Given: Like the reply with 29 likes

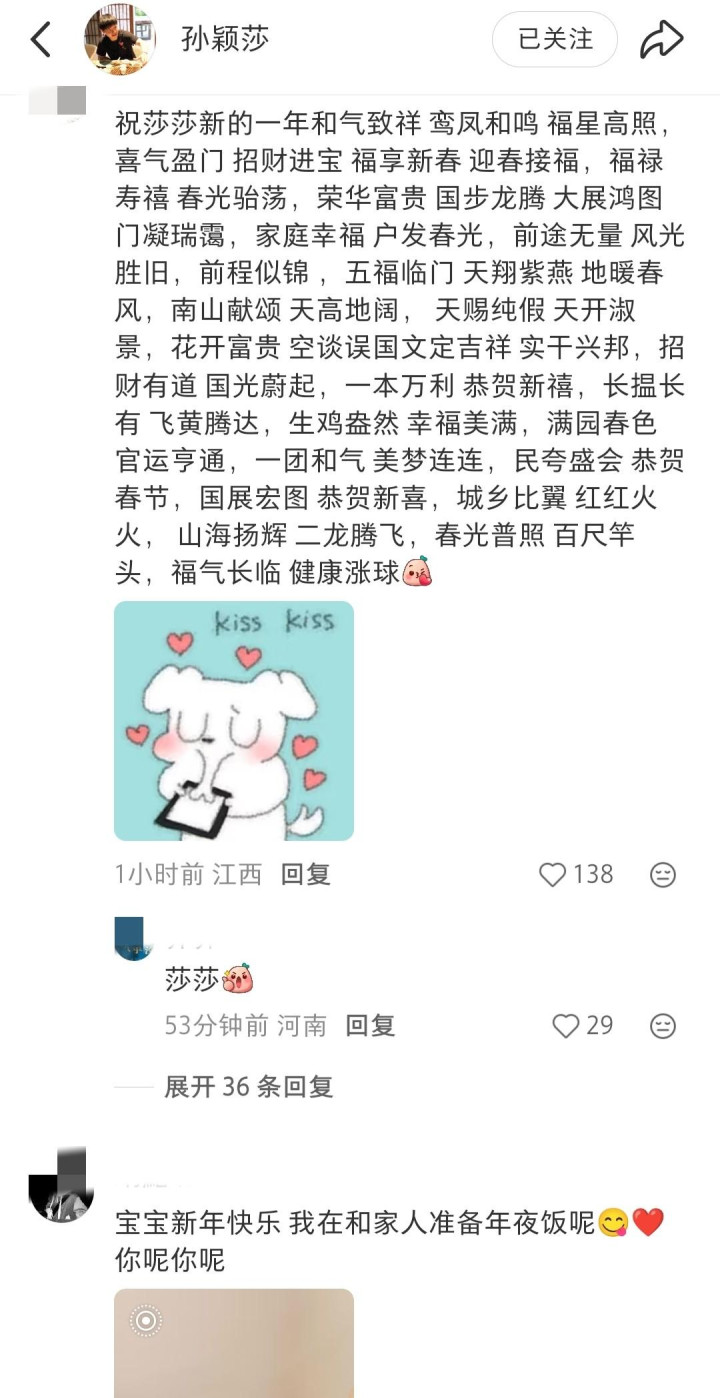Looking at the screenshot, I should (x=566, y=1026).
